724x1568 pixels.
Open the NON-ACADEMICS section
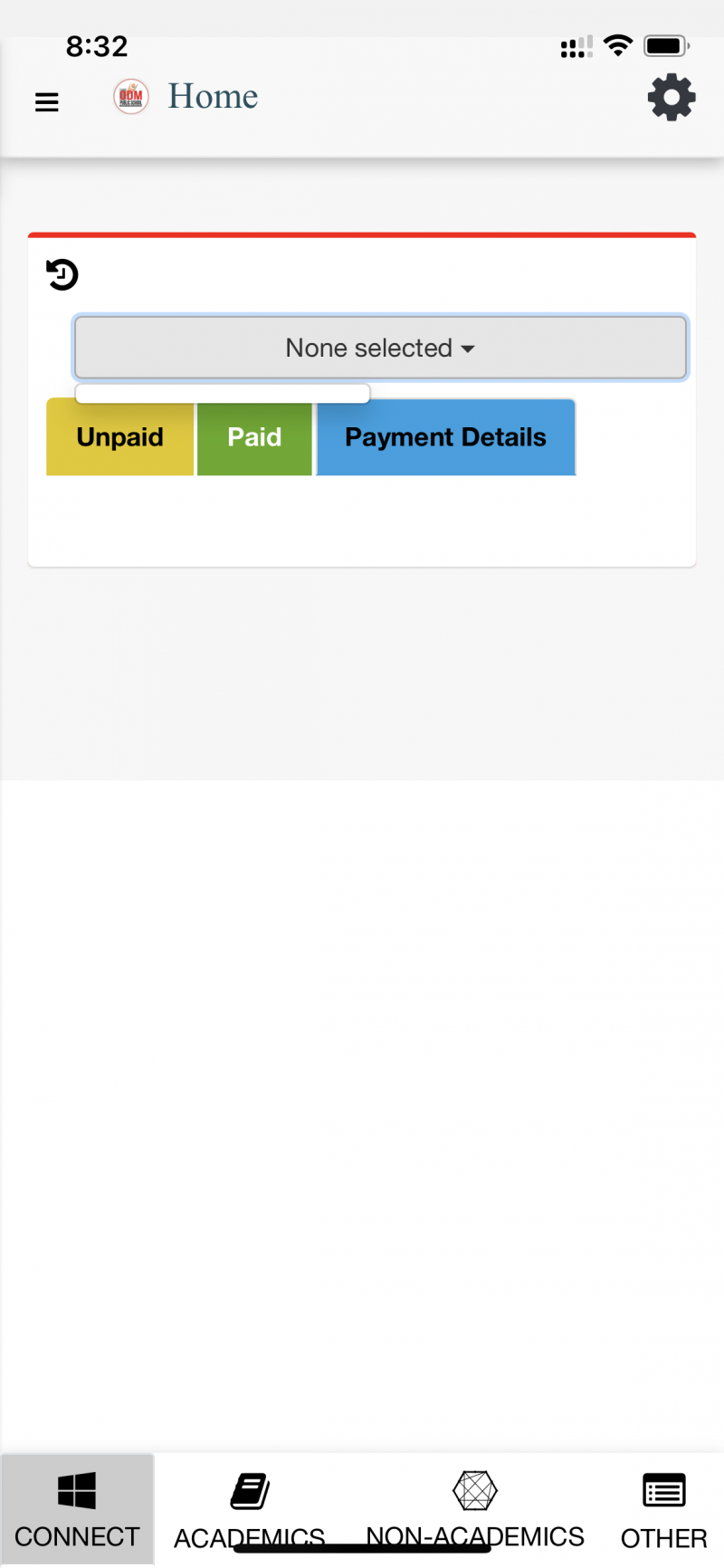tap(475, 1510)
